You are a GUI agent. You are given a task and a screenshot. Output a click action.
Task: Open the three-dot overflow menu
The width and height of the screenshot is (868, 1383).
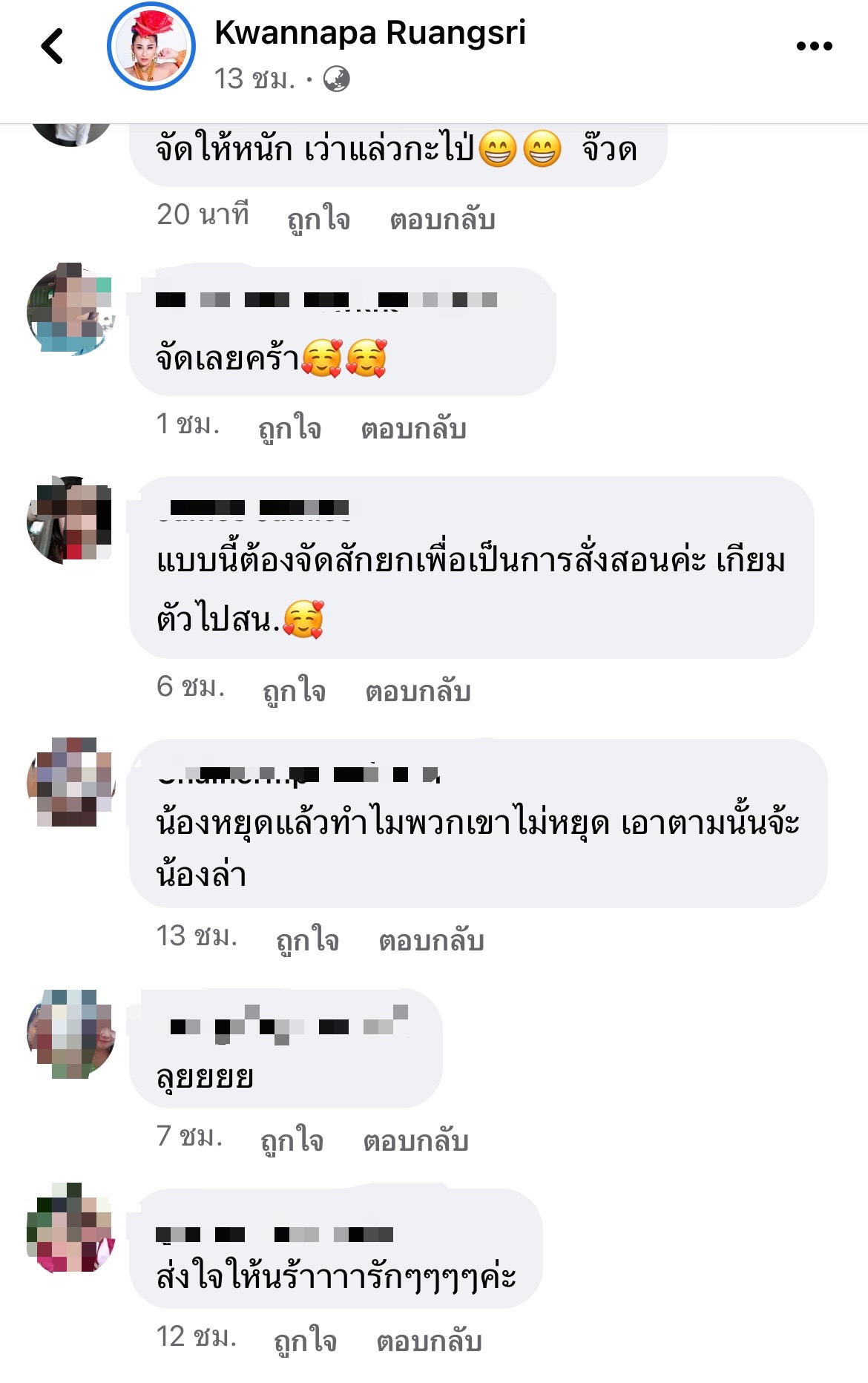814,46
